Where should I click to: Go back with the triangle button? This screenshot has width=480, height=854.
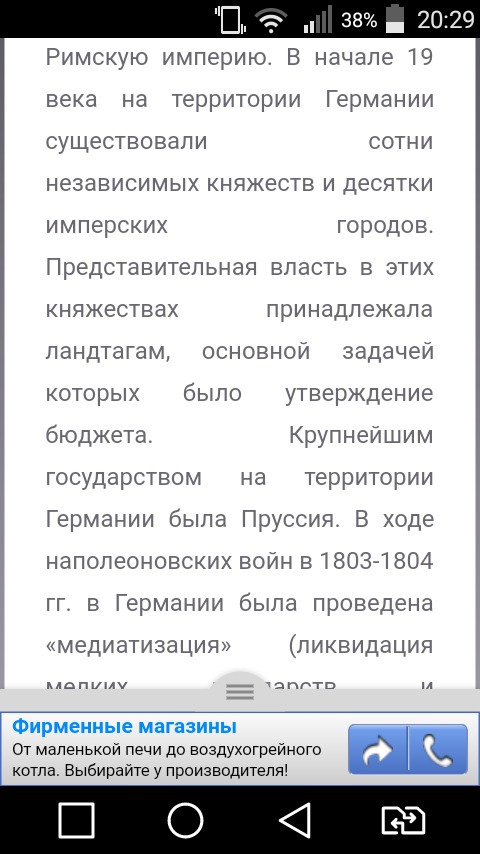click(x=294, y=820)
